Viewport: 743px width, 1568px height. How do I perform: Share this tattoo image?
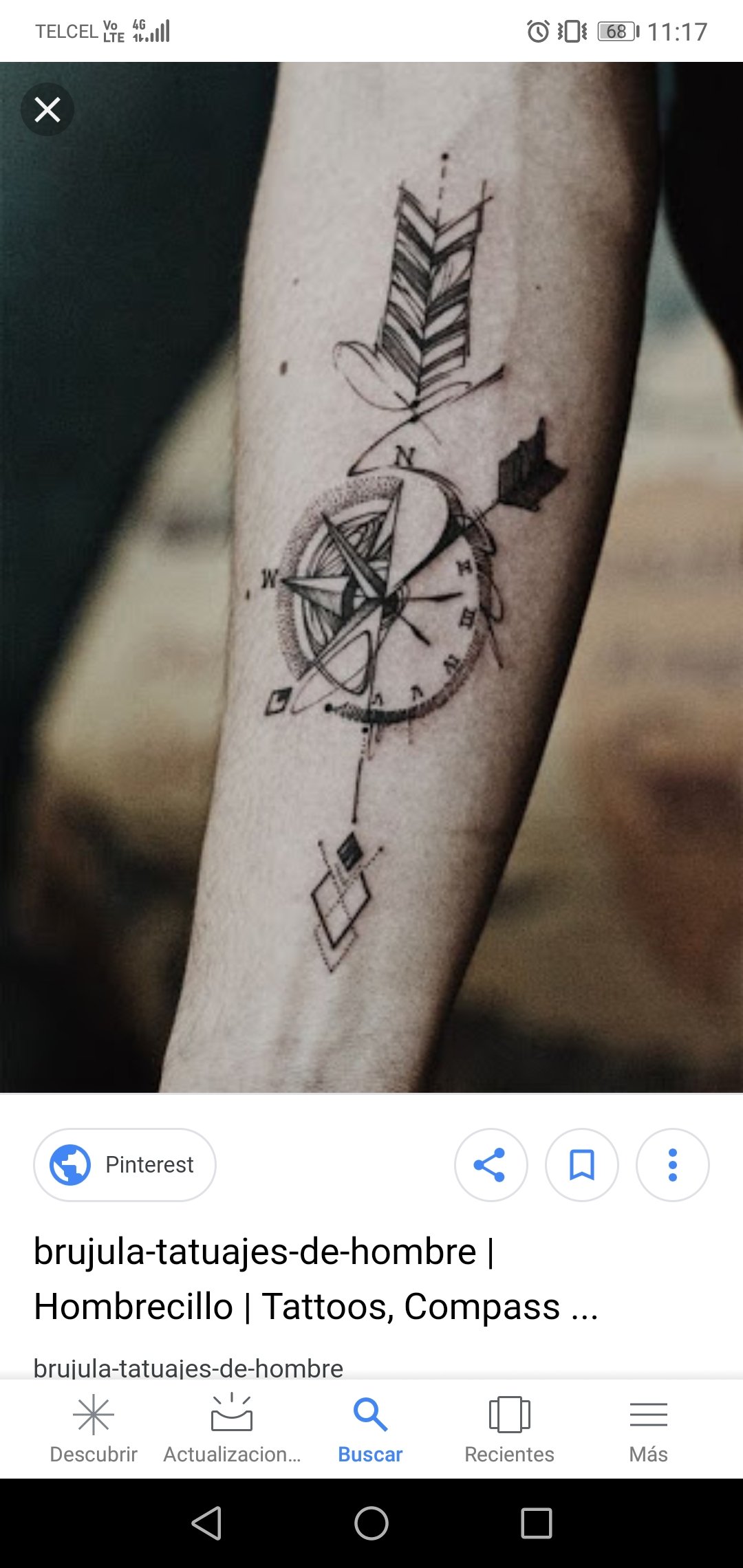pyautogui.click(x=491, y=1165)
